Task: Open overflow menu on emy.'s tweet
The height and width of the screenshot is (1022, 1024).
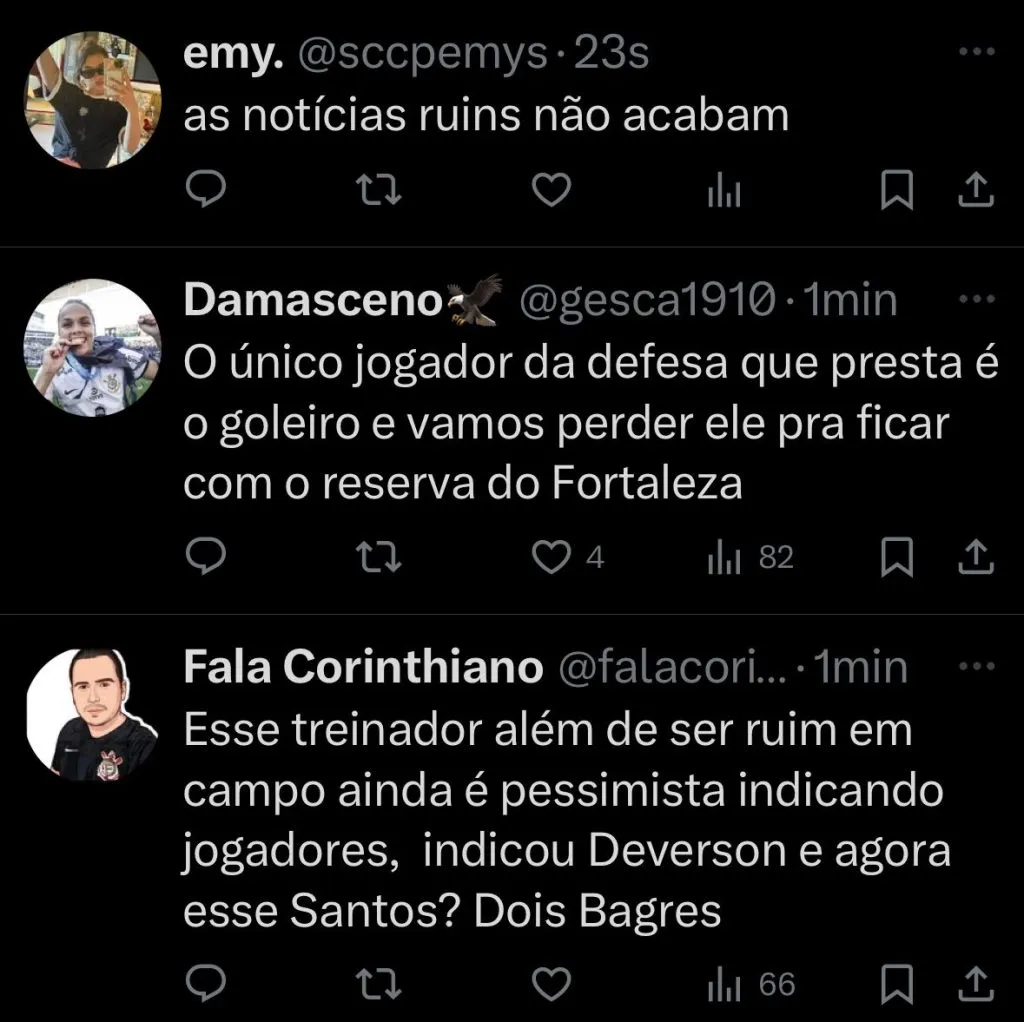Action: click(977, 53)
